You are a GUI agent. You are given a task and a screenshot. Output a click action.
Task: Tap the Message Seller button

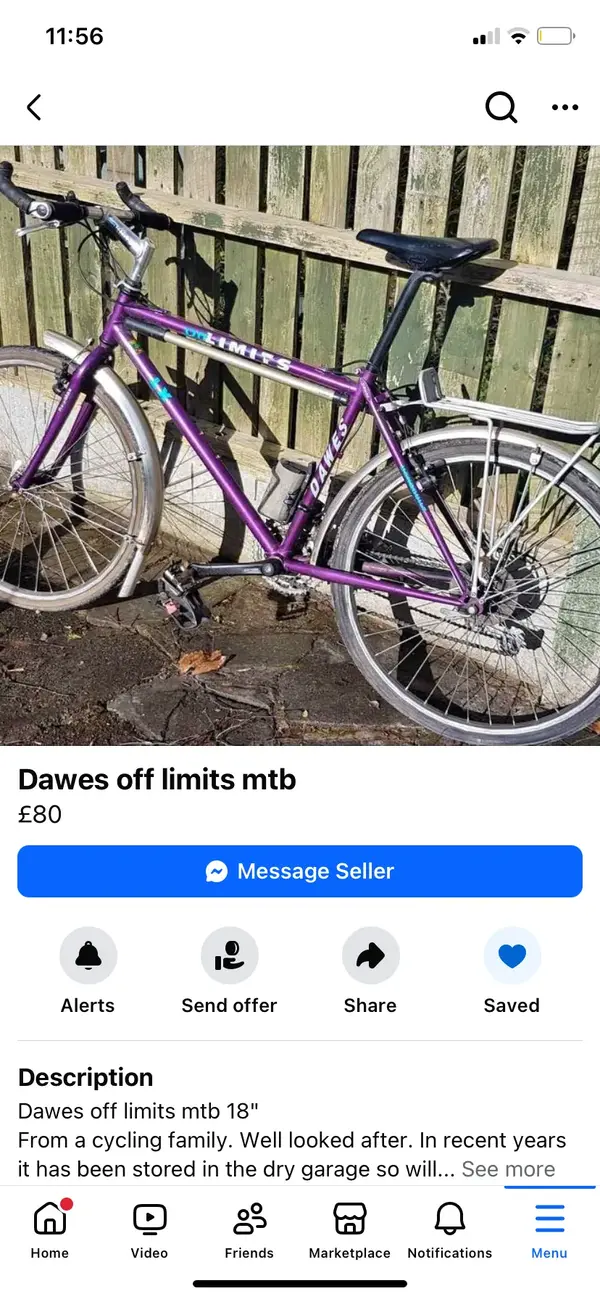pos(300,871)
